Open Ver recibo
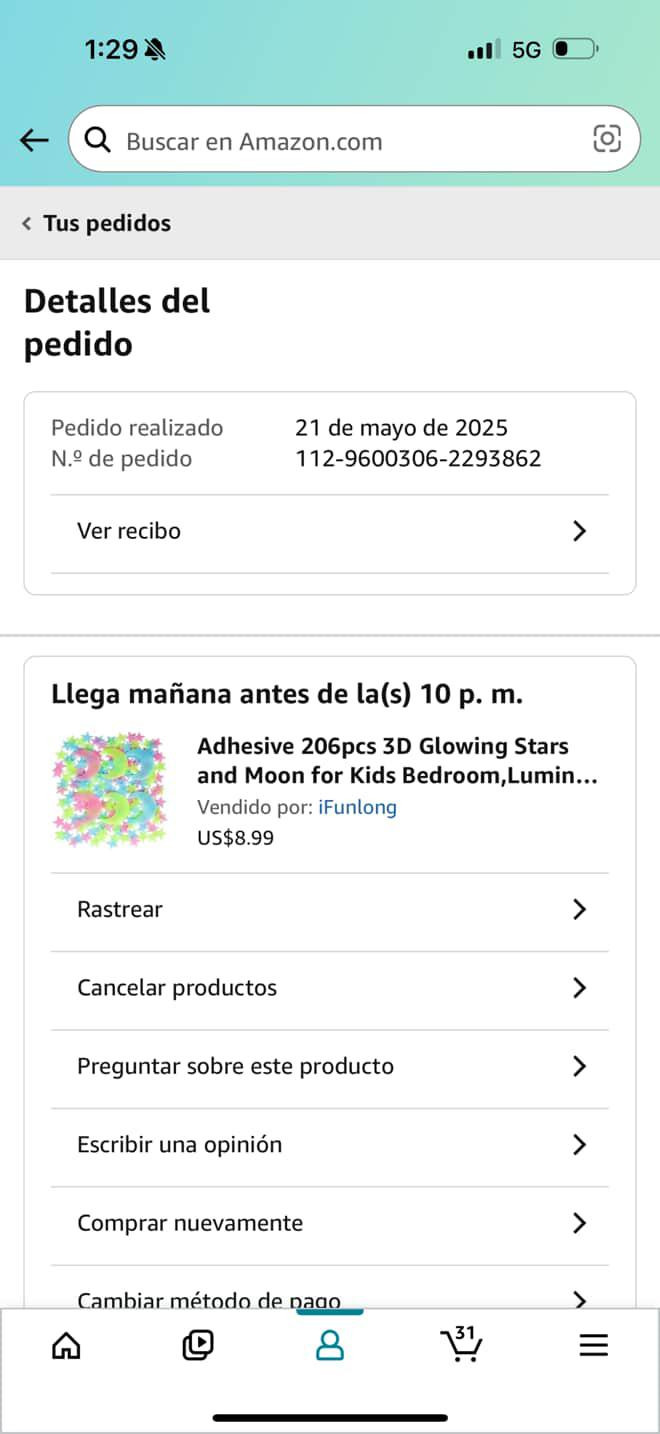 tap(329, 531)
